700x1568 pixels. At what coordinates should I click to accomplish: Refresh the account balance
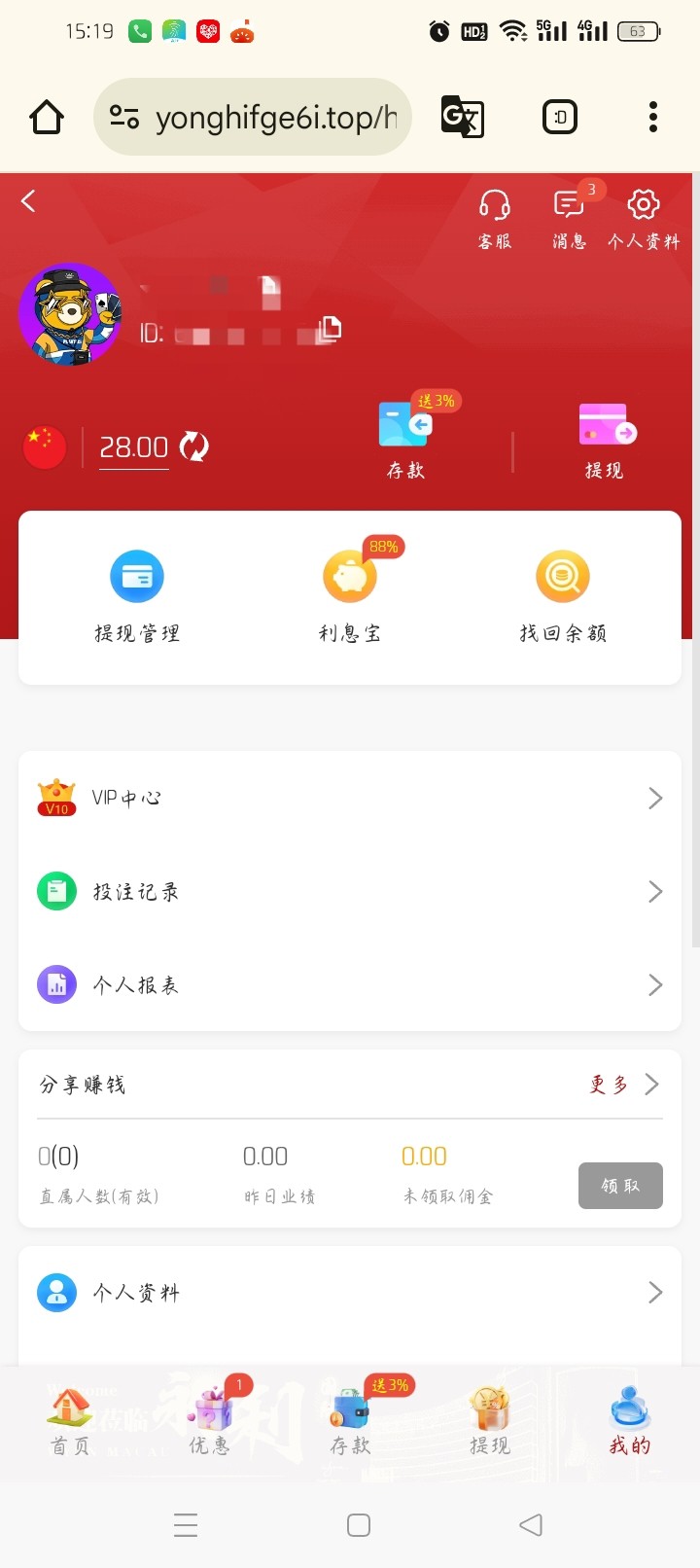click(193, 447)
